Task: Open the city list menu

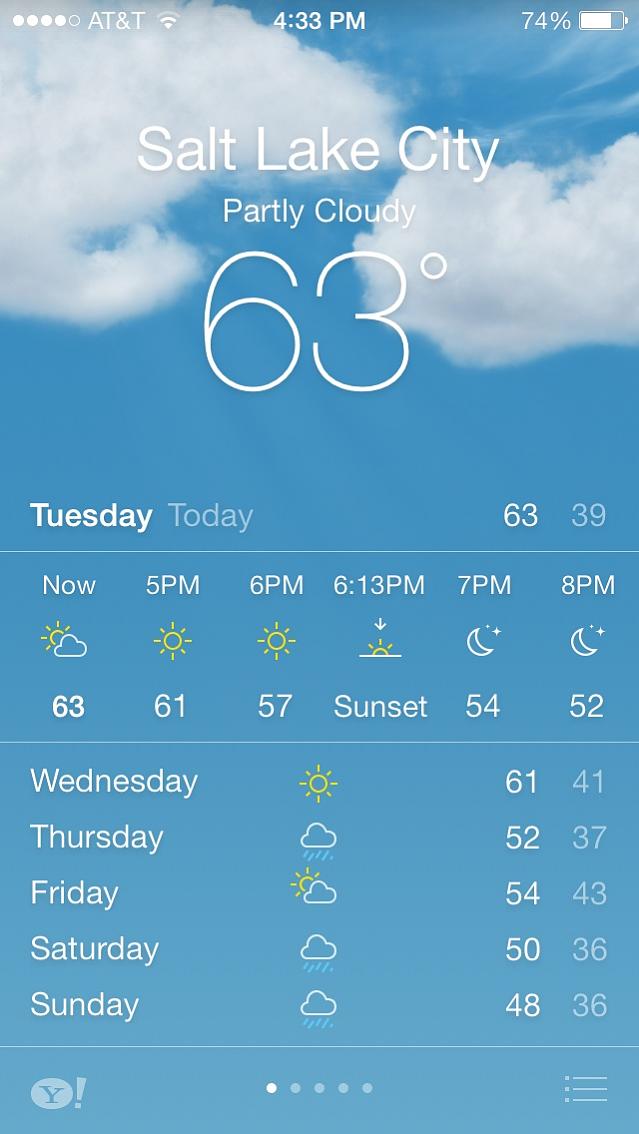Action: (x=585, y=1089)
